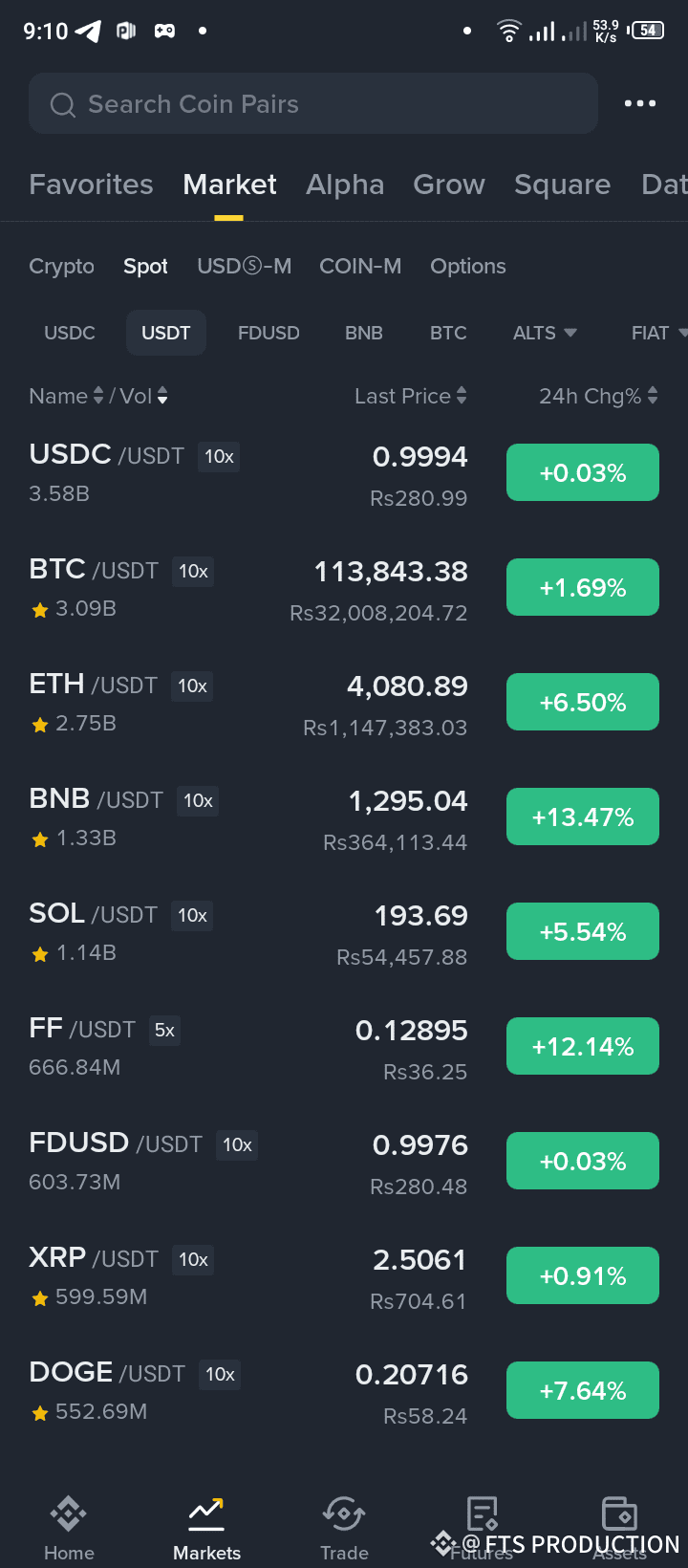This screenshot has width=688, height=1568.
Task: Open the SOL/USDT market row
Action: pyautogui.click(x=248, y=931)
